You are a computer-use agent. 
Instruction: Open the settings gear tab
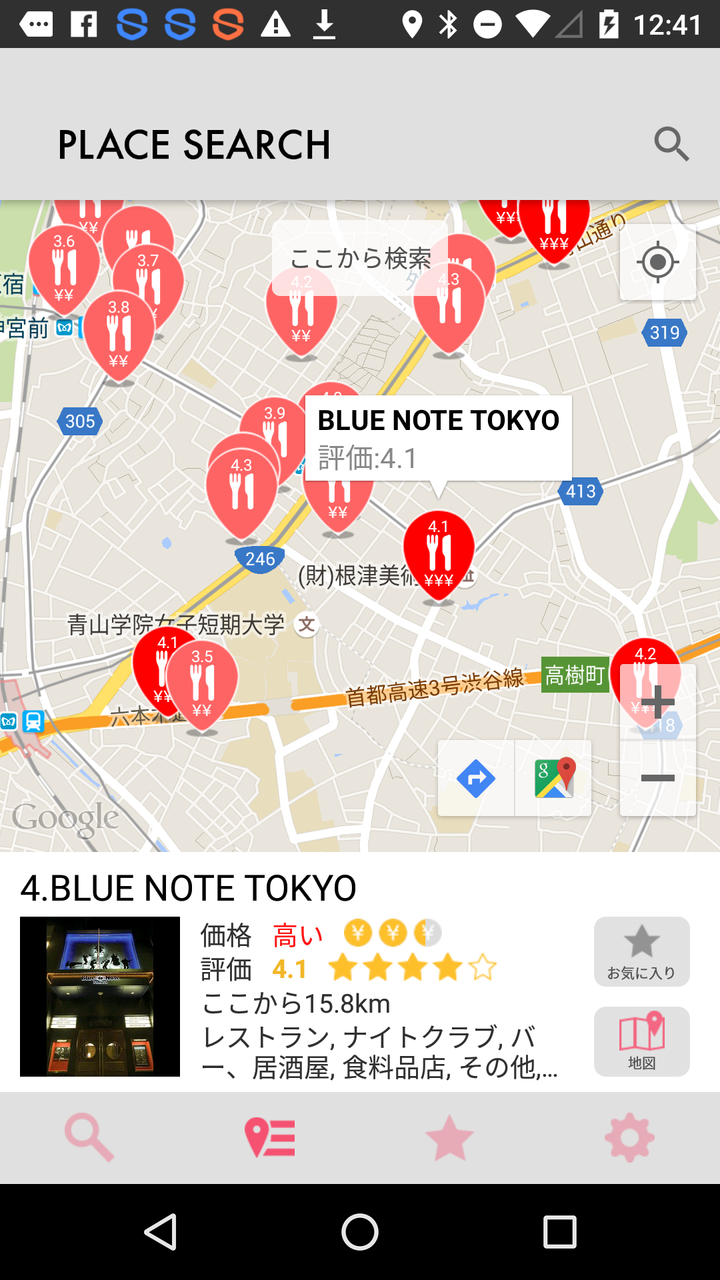629,1138
